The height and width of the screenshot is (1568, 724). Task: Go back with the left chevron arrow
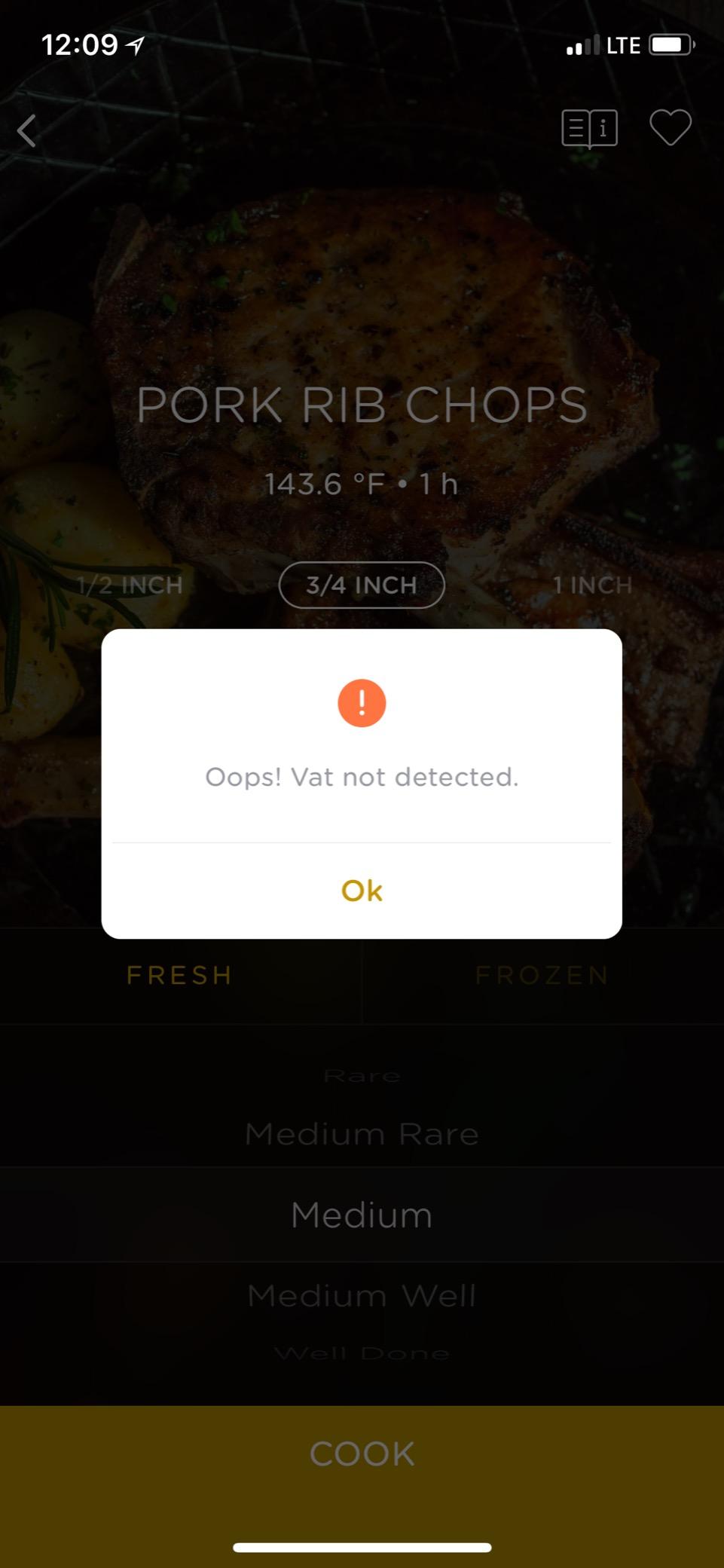[x=26, y=131]
